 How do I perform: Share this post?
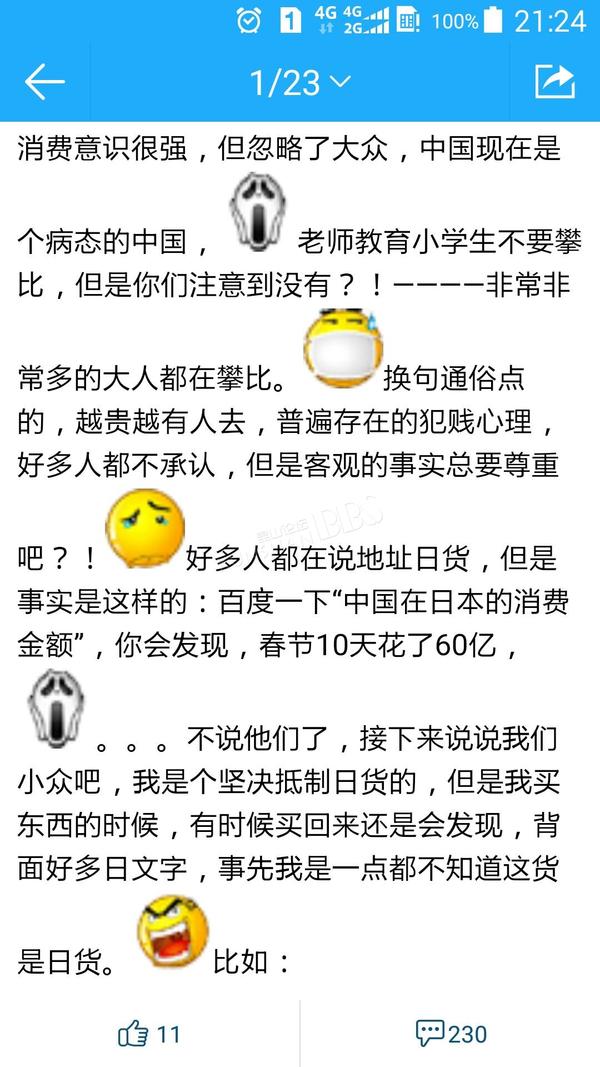(555, 82)
